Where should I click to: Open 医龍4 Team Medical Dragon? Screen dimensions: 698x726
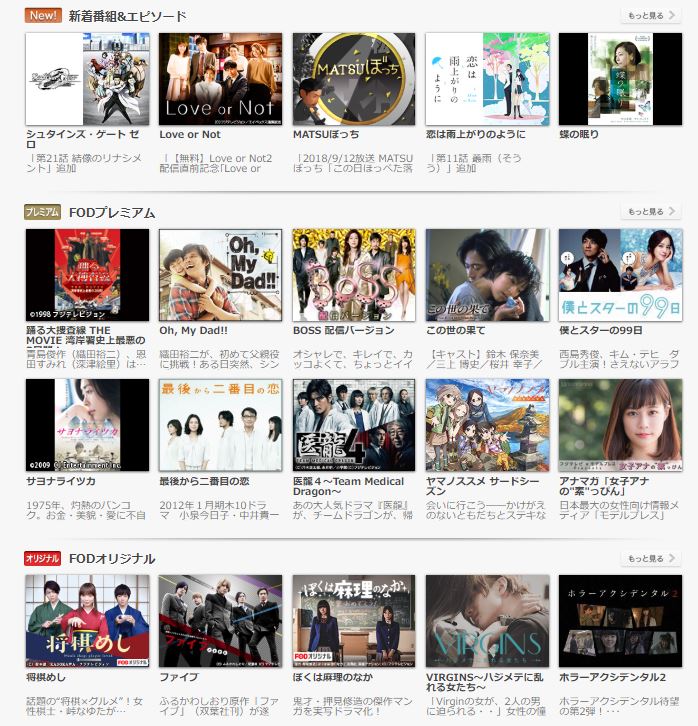[354, 424]
